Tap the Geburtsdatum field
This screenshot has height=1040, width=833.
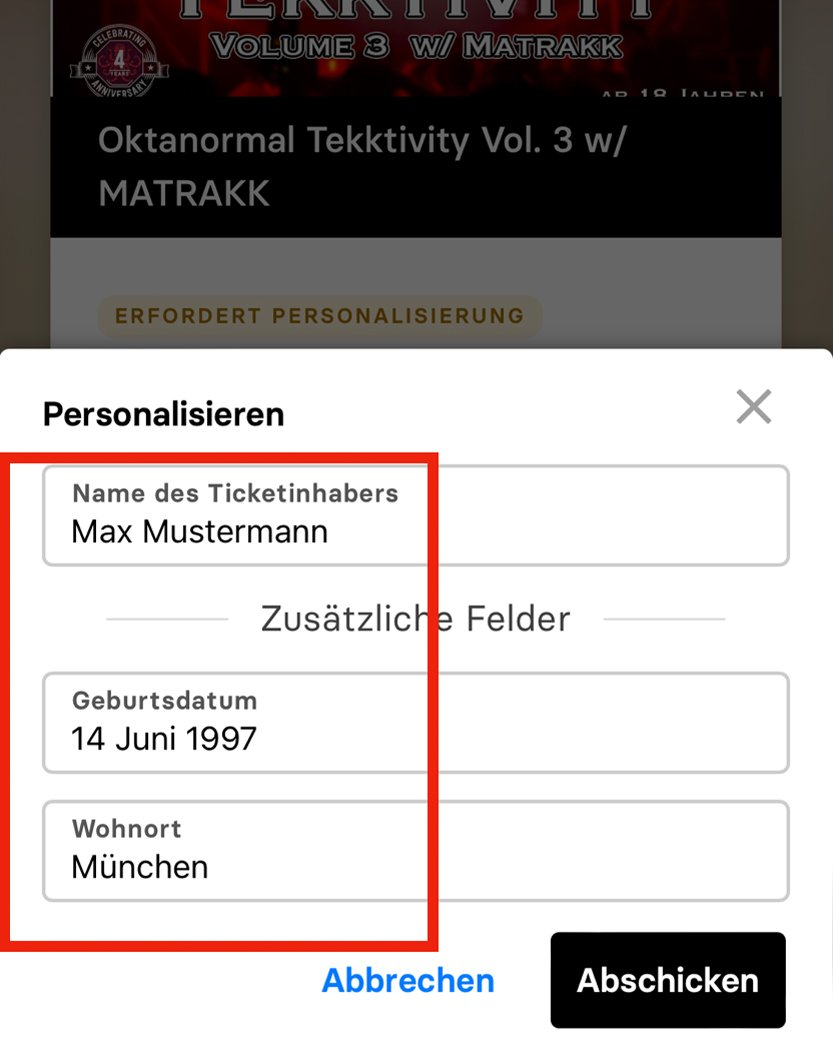tap(415, 723)
